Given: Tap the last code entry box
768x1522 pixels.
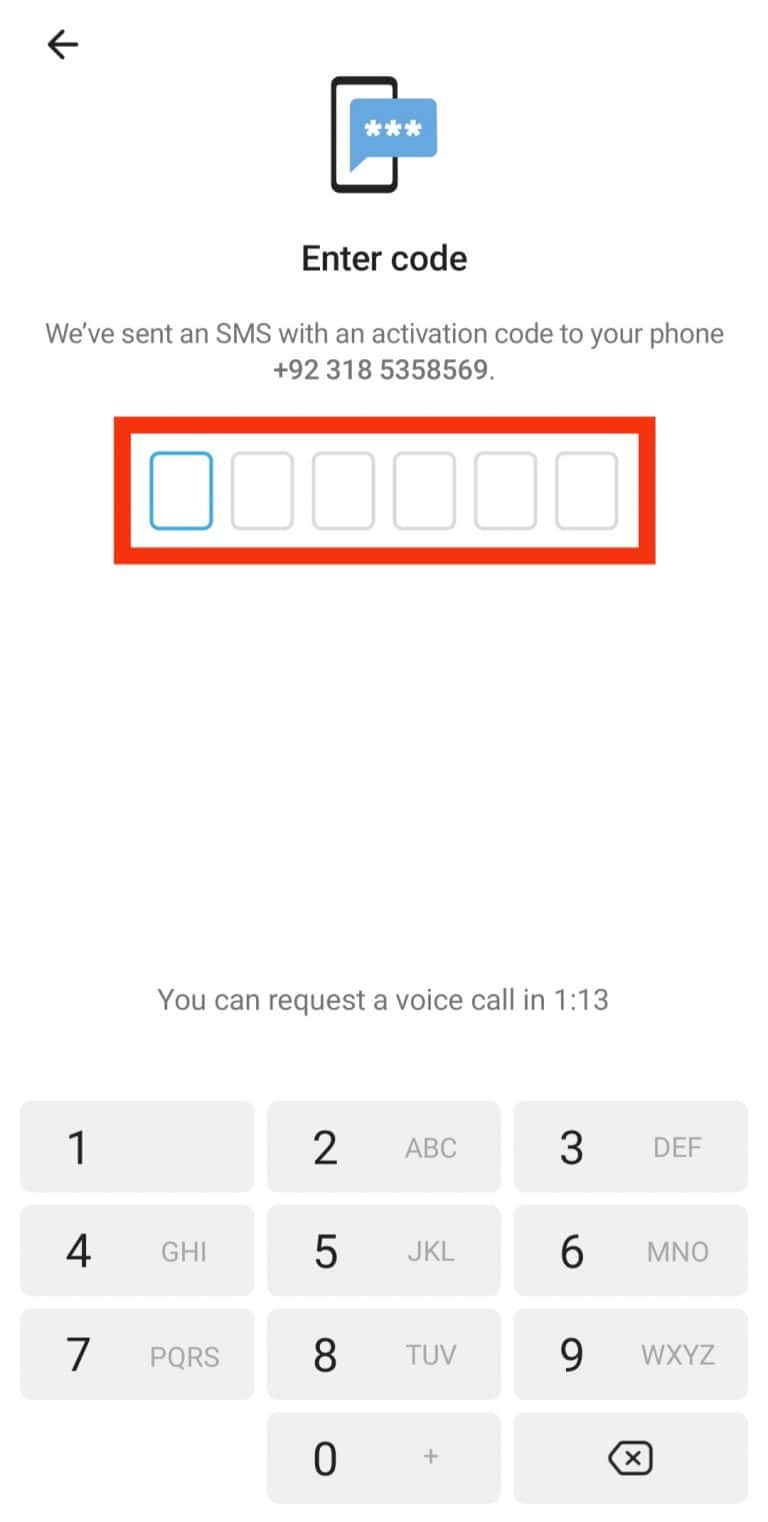Looking at the screenshot, I should tap(586, 490).
